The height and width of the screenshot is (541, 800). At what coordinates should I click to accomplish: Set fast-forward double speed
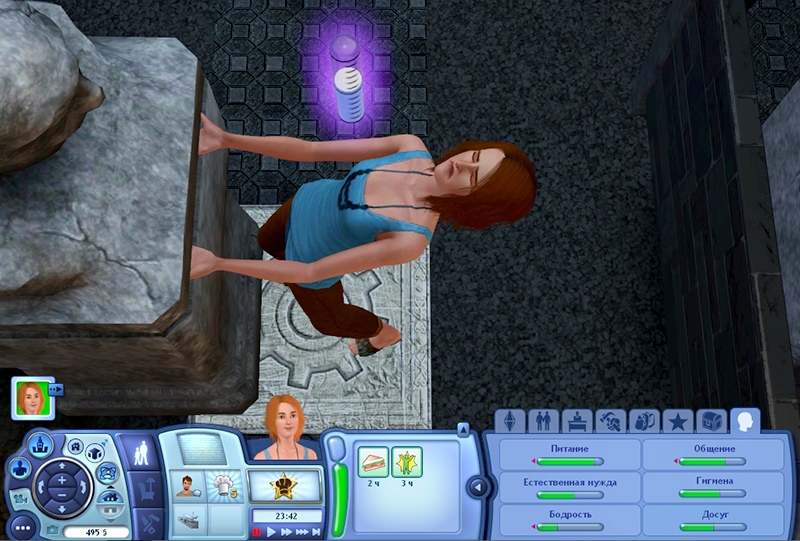tap(286, 532)
